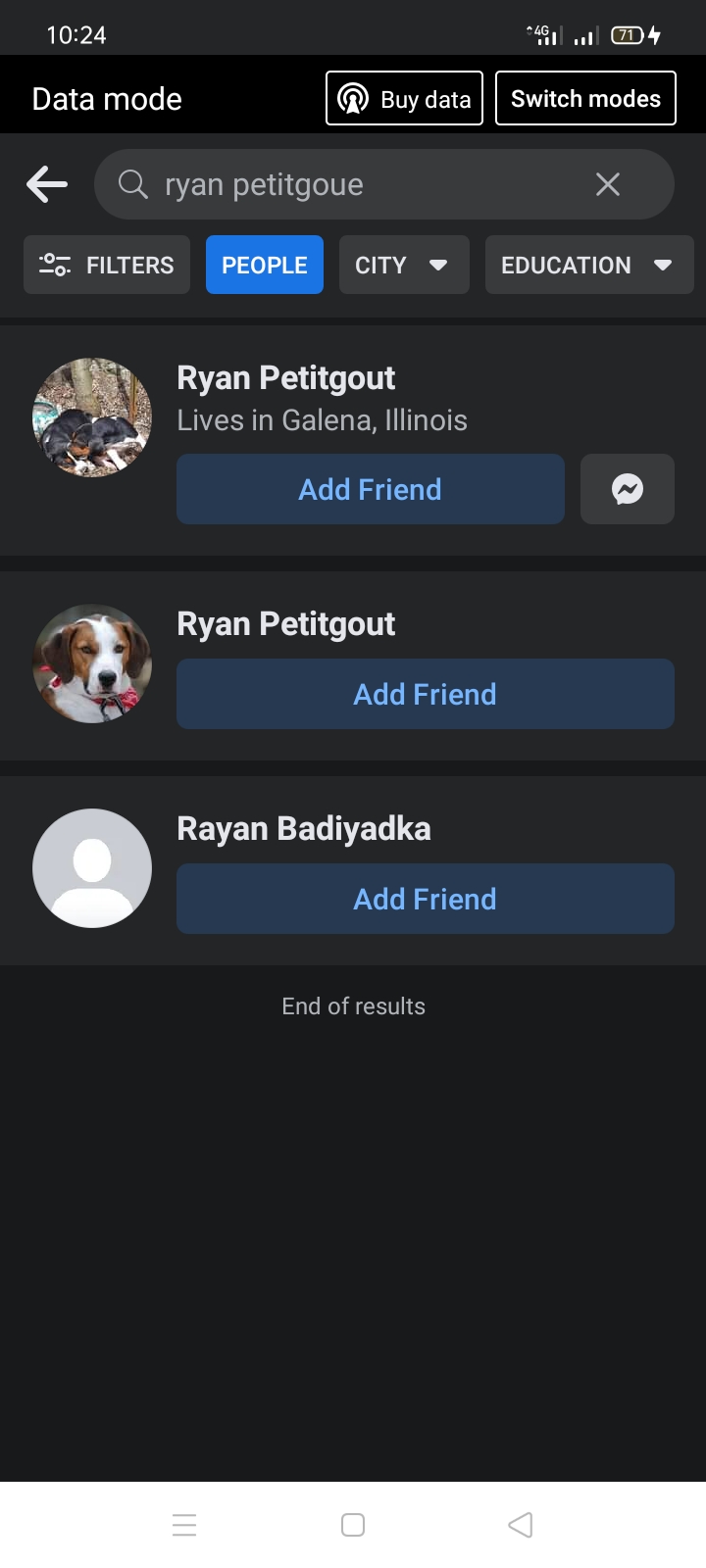Open profile of Ryan Petitgout from Galena, Illinois

pos(285,378)
